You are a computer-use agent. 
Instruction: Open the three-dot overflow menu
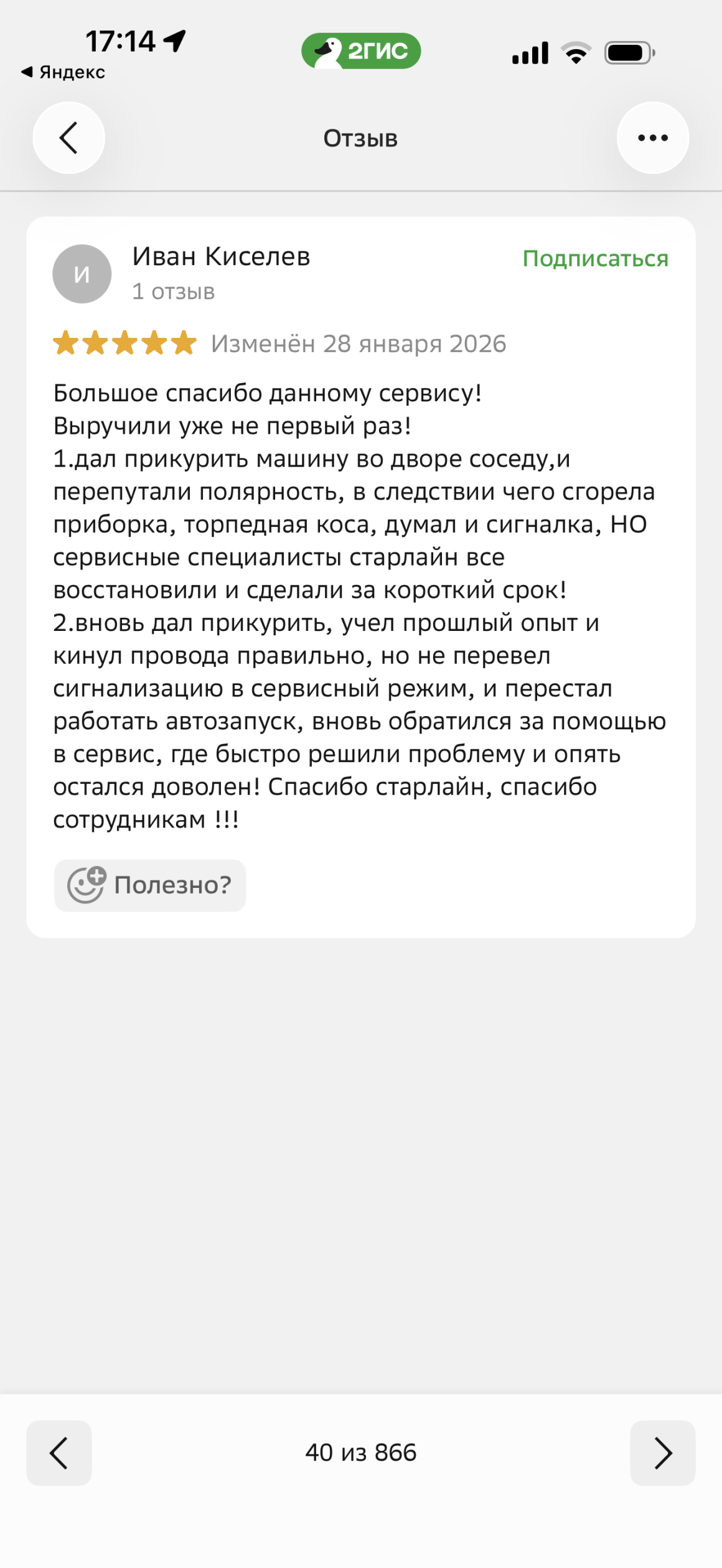[652, 138]
